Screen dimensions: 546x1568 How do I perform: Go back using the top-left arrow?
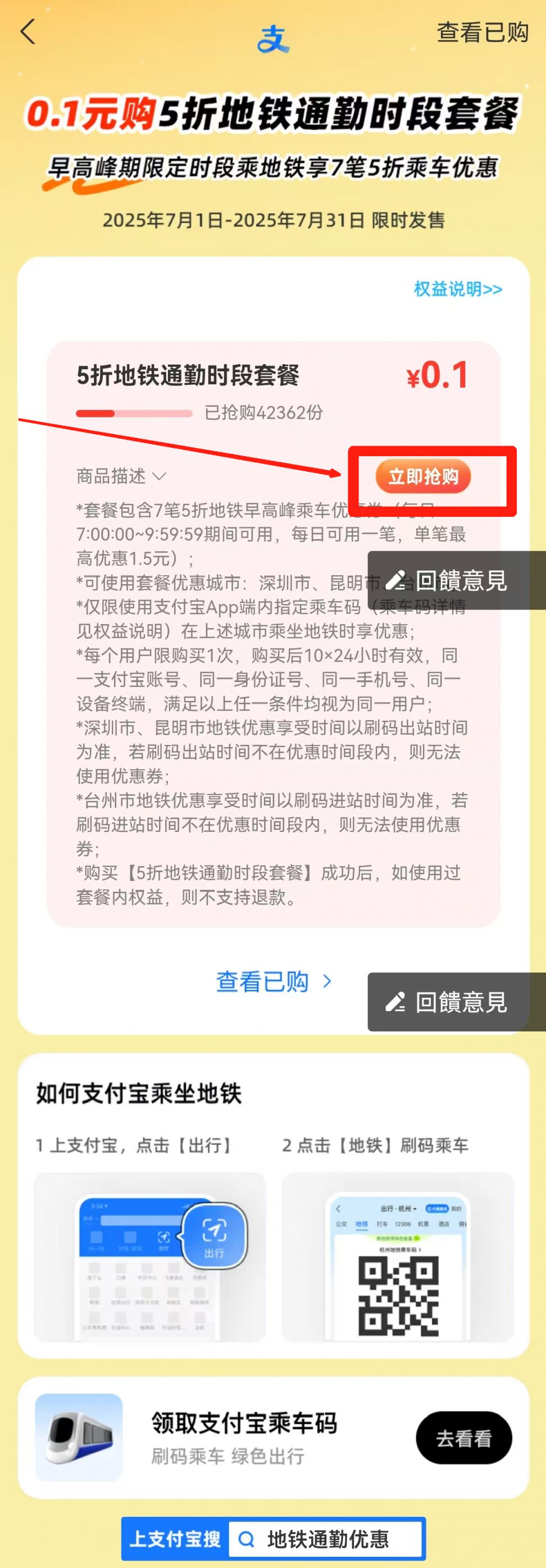coord(28,31)
